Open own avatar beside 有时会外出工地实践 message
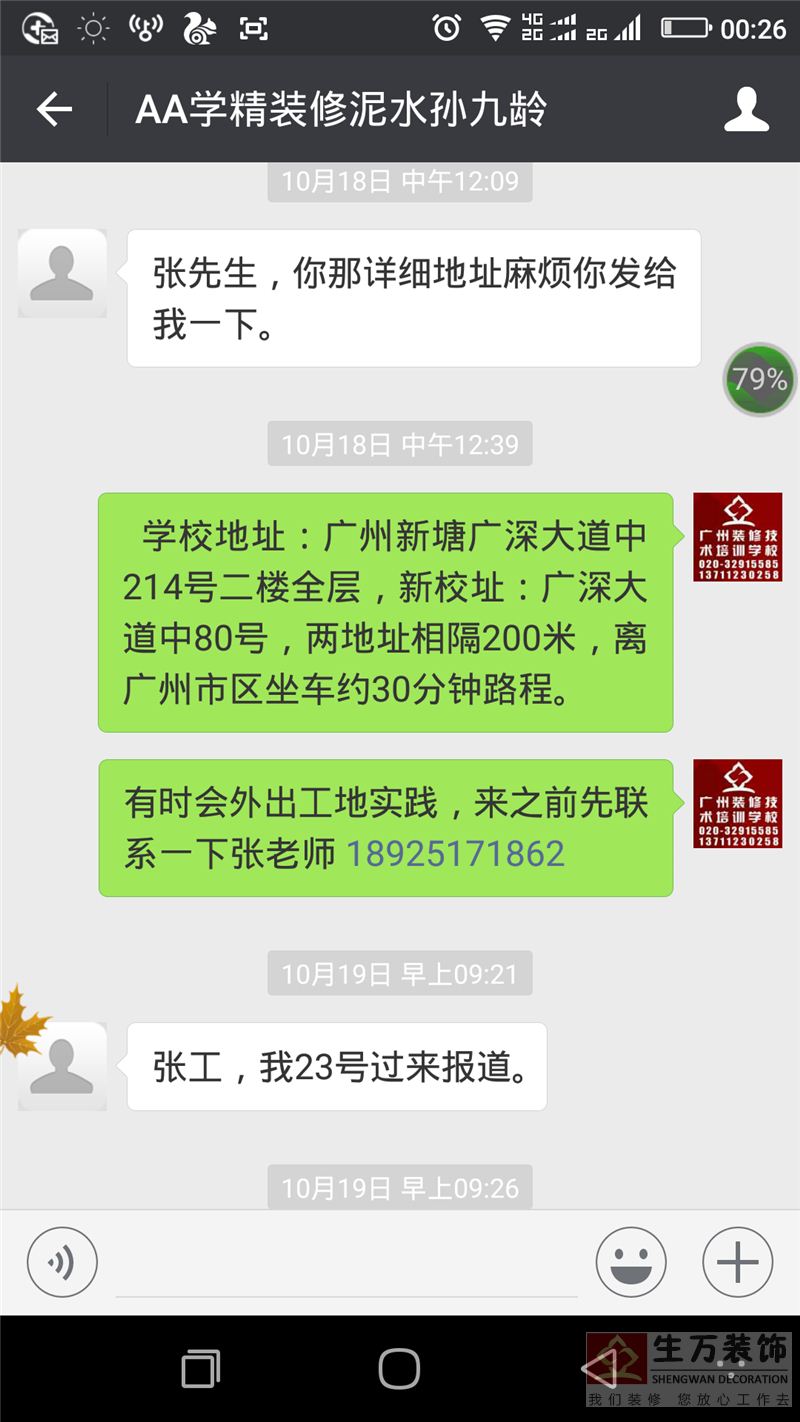Screen dimensions: 800x1422 point(738,804)
